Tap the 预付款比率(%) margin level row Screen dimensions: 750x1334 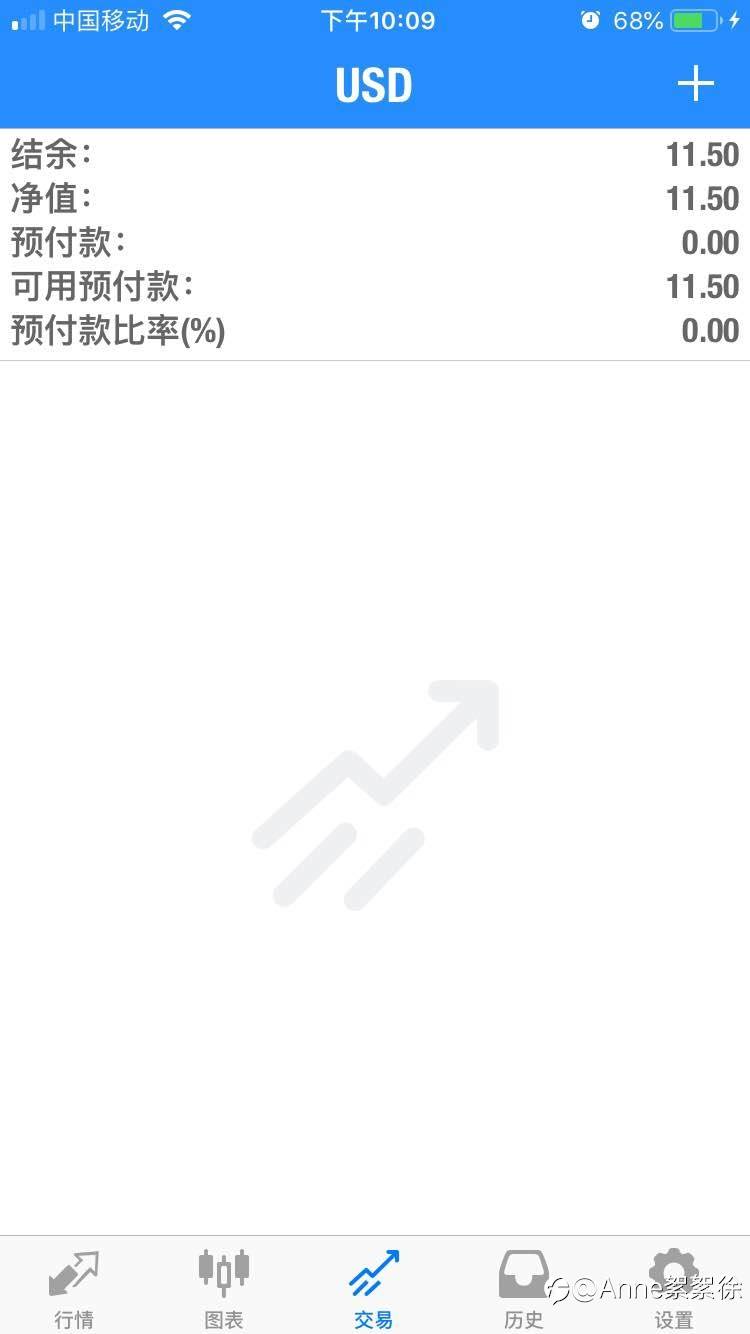(x=375, y=330)
